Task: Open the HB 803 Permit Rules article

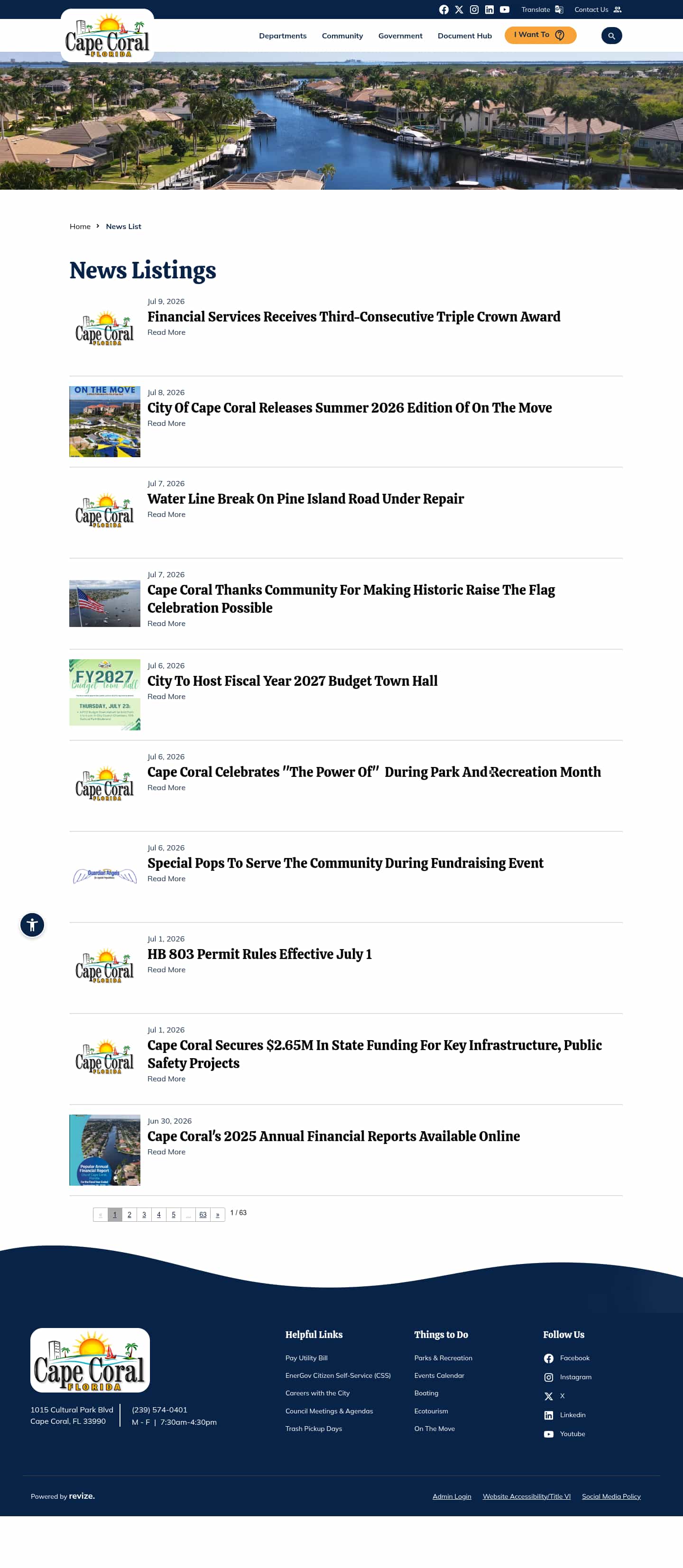Action: (x=259, y=954)
